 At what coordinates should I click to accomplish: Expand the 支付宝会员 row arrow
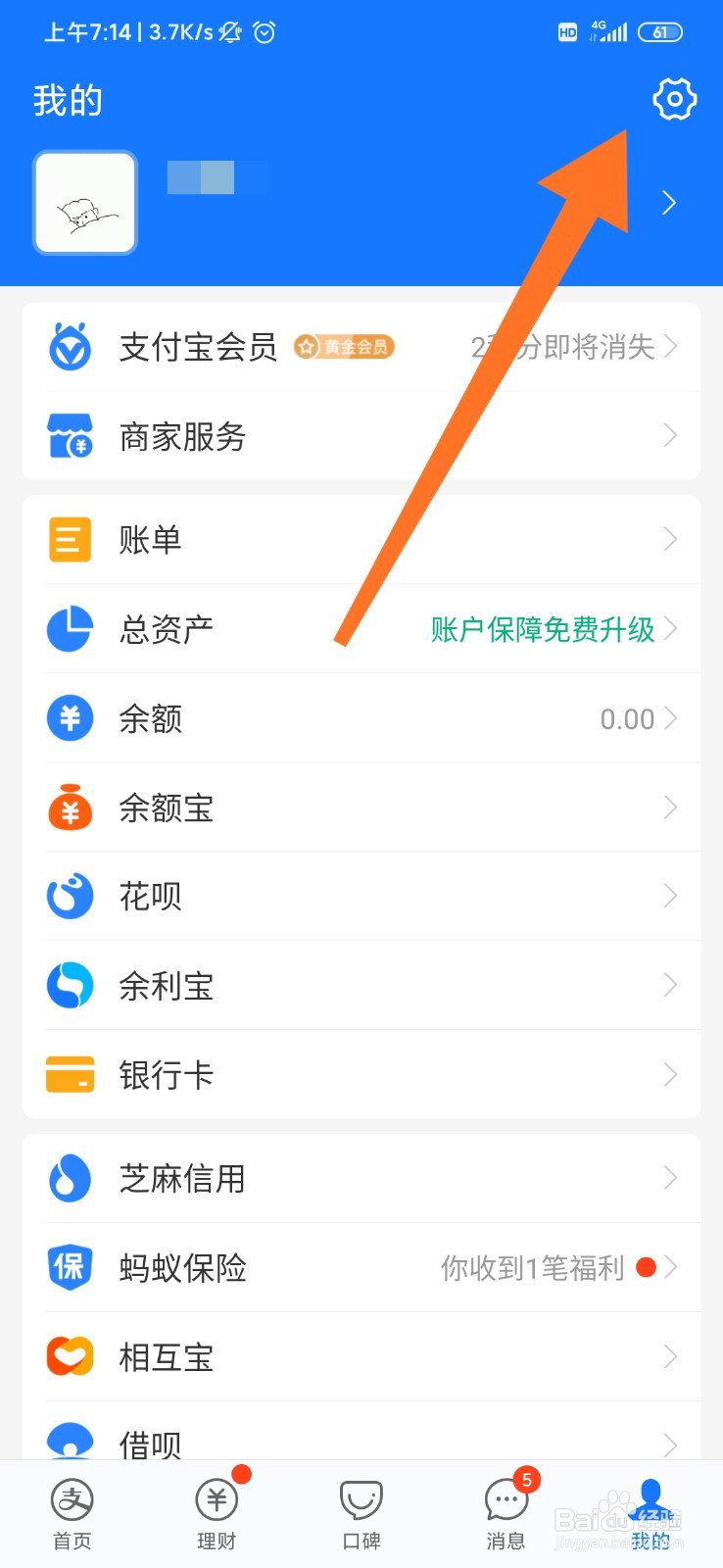670,347
